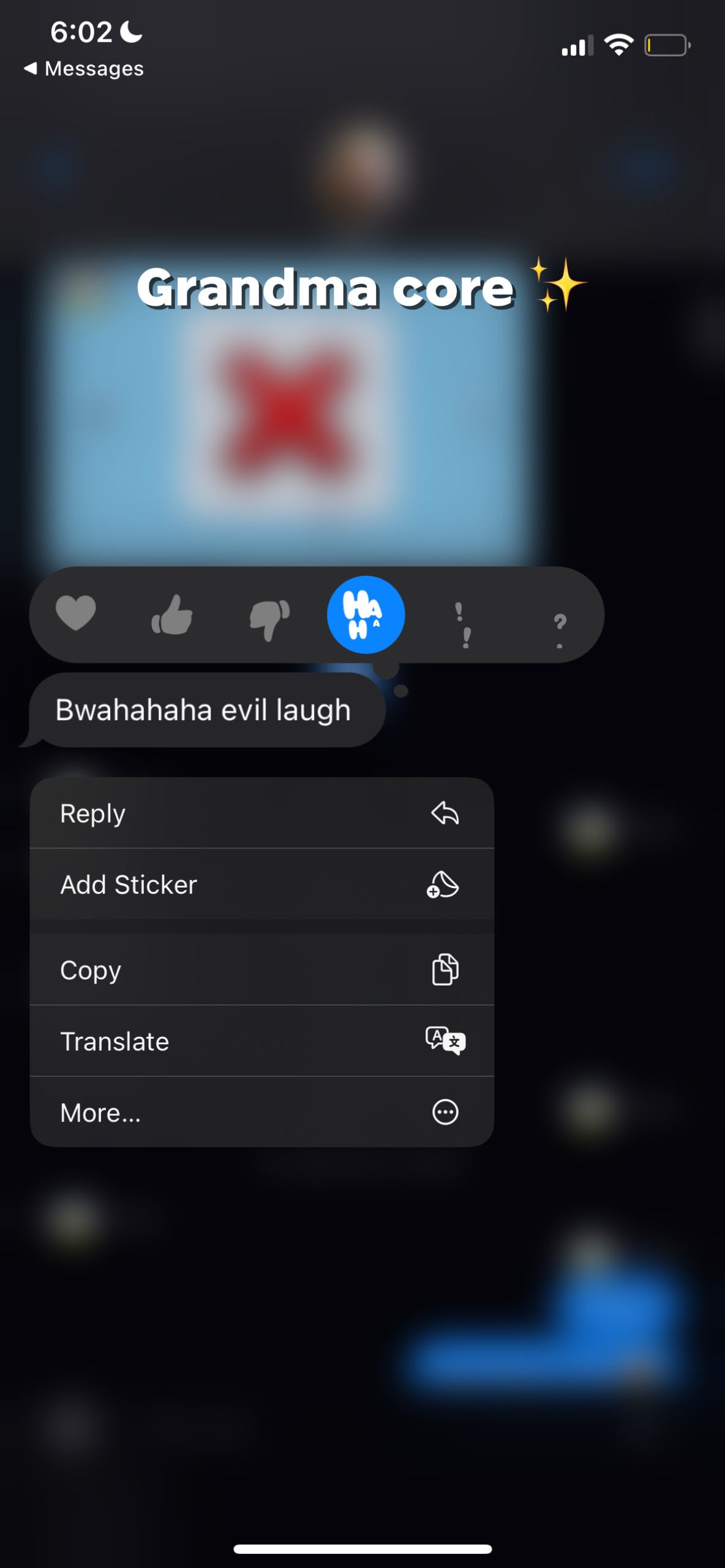
Task: Translate the selected message
Action: click(x=262, y=1041)
